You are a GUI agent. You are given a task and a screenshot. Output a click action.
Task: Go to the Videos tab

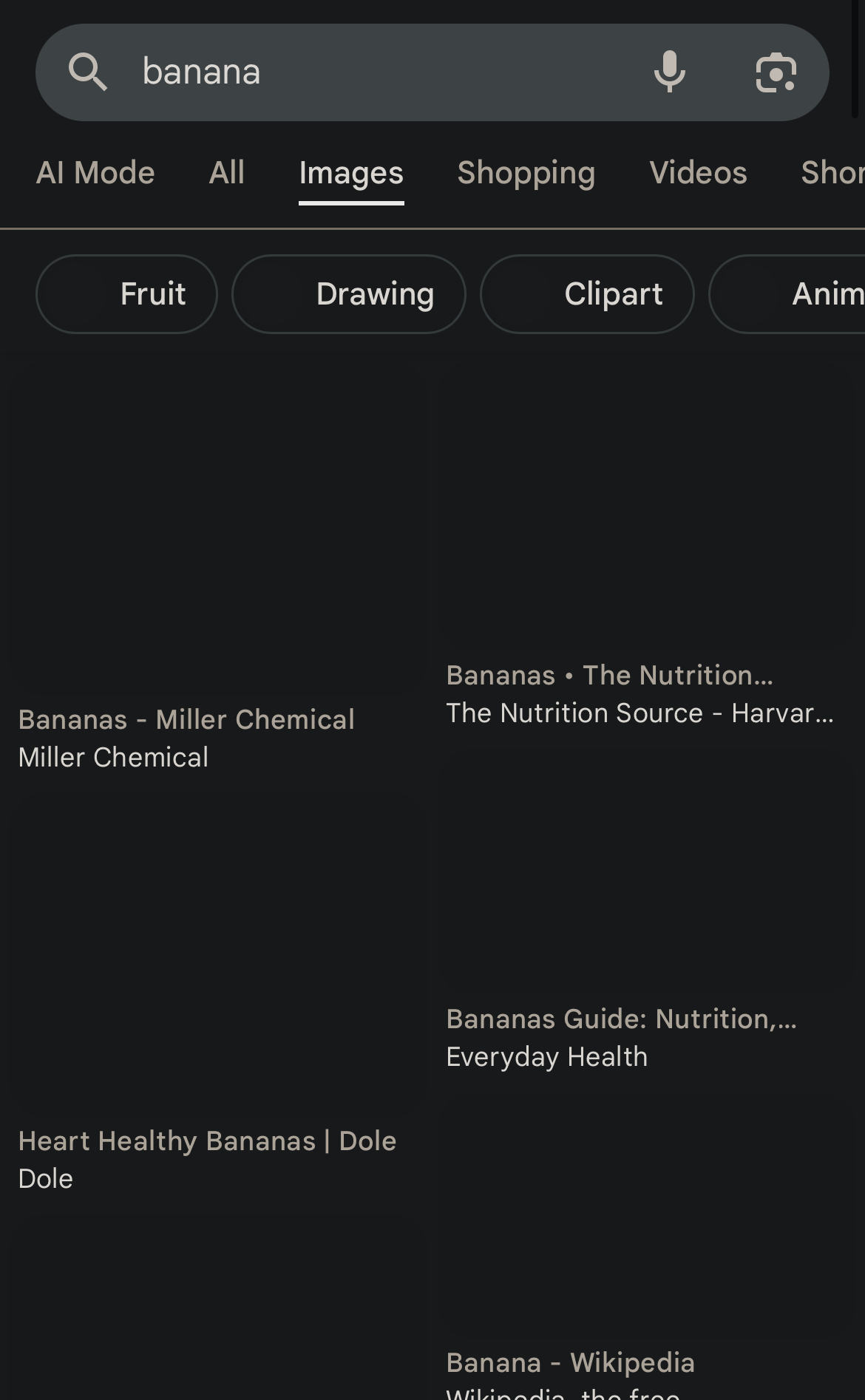[698, 173]
